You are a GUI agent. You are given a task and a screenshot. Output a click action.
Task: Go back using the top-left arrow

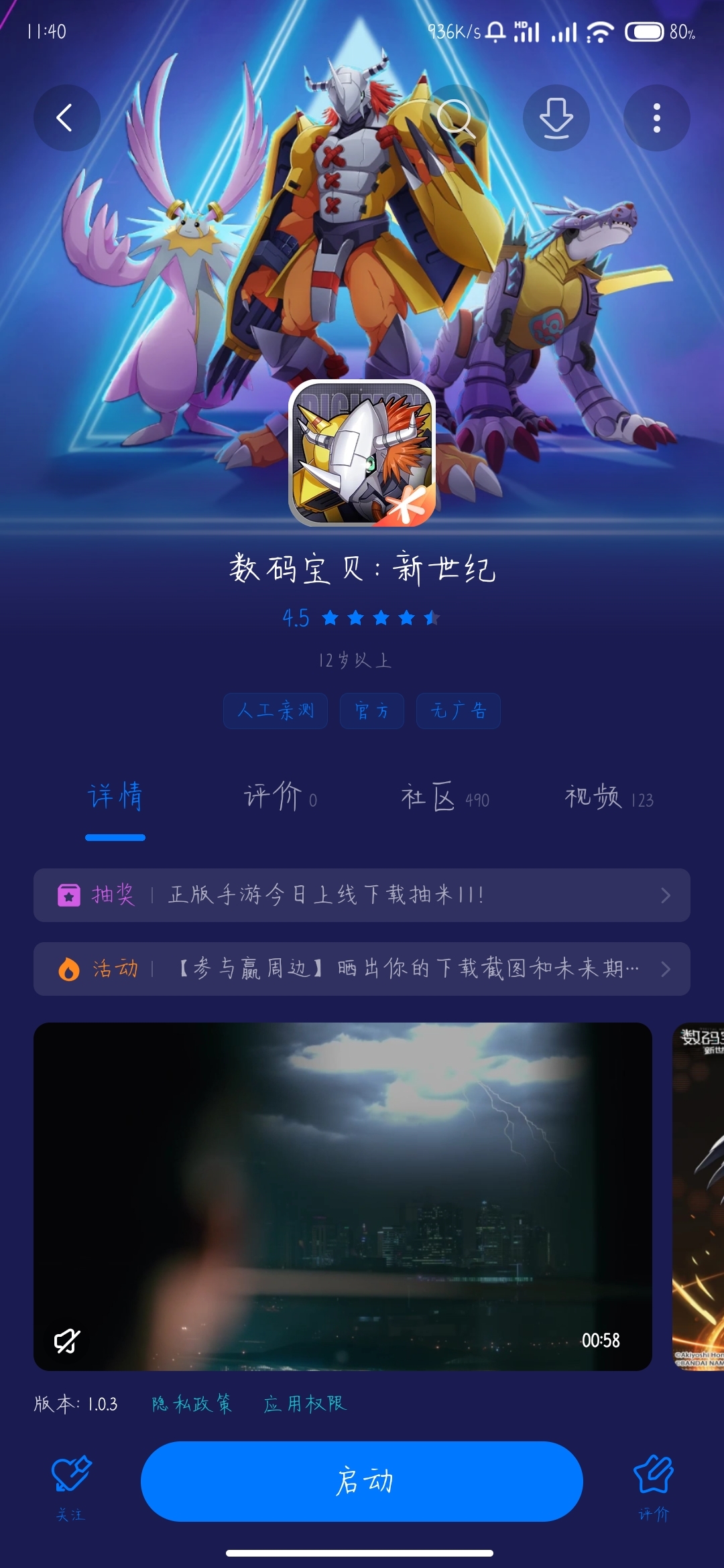(x=66, y=118)
